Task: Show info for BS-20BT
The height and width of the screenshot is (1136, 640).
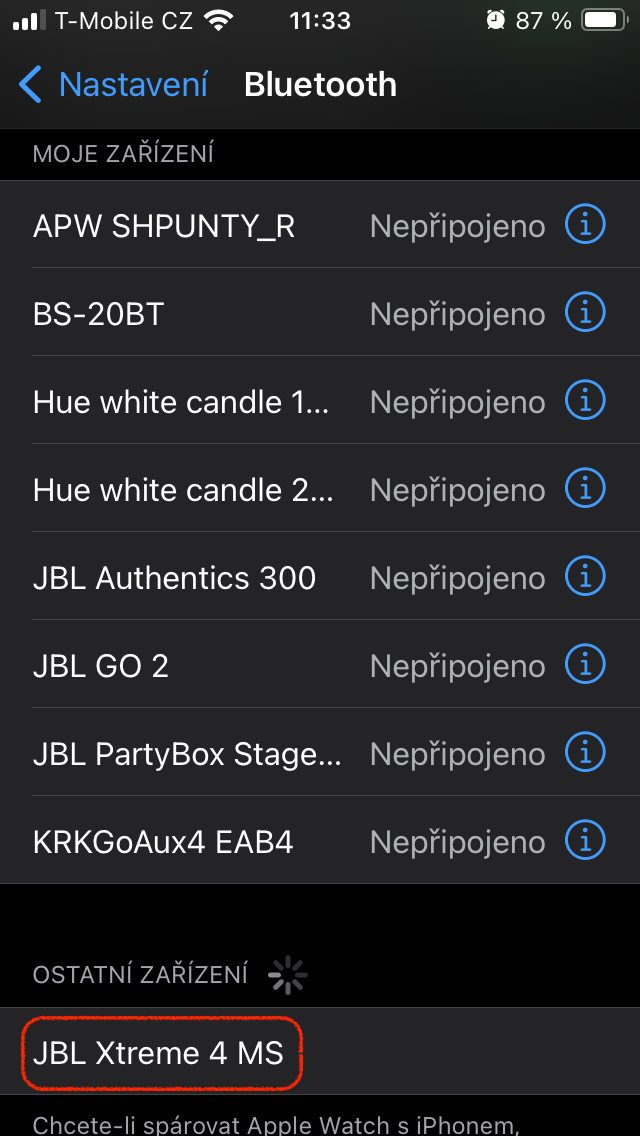Action: tap(585, 315)
